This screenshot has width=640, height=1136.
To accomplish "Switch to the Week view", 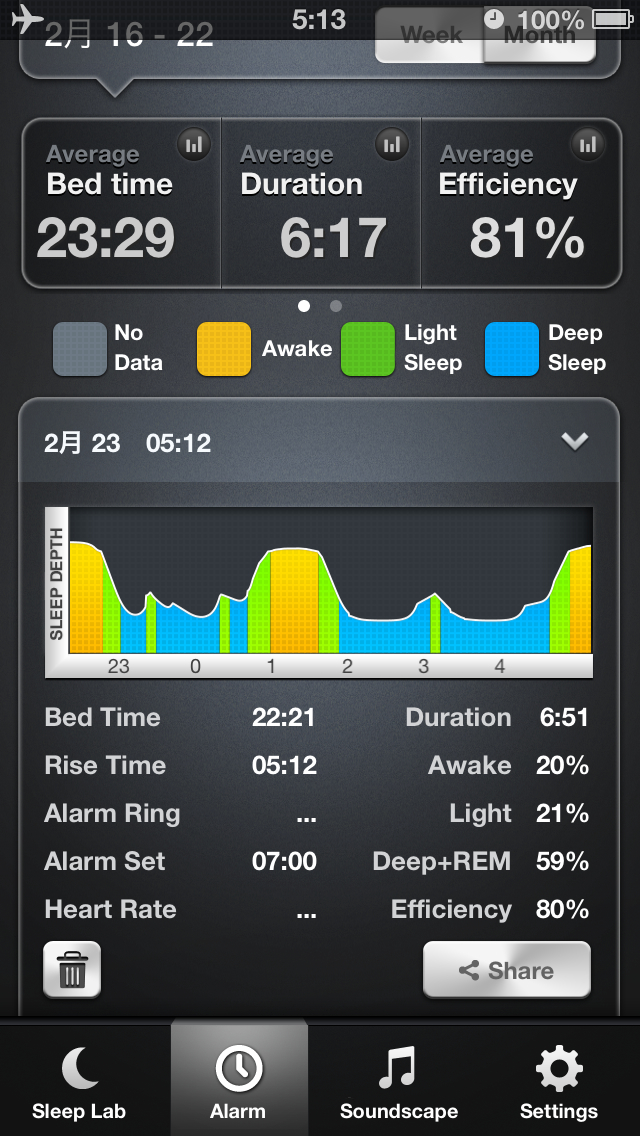I will tap(430, 38).
